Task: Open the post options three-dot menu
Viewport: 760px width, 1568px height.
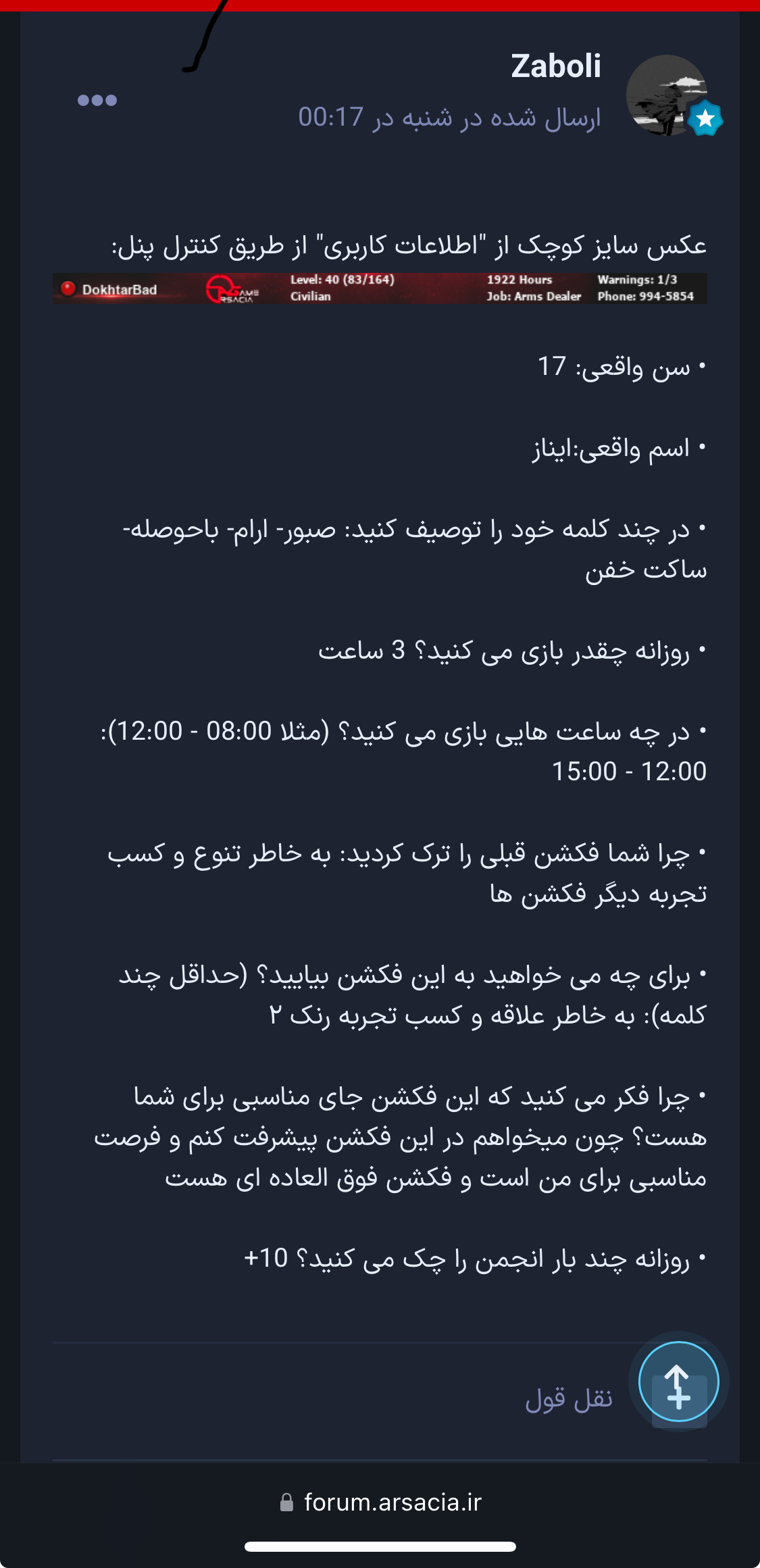Action: [97, 101]
